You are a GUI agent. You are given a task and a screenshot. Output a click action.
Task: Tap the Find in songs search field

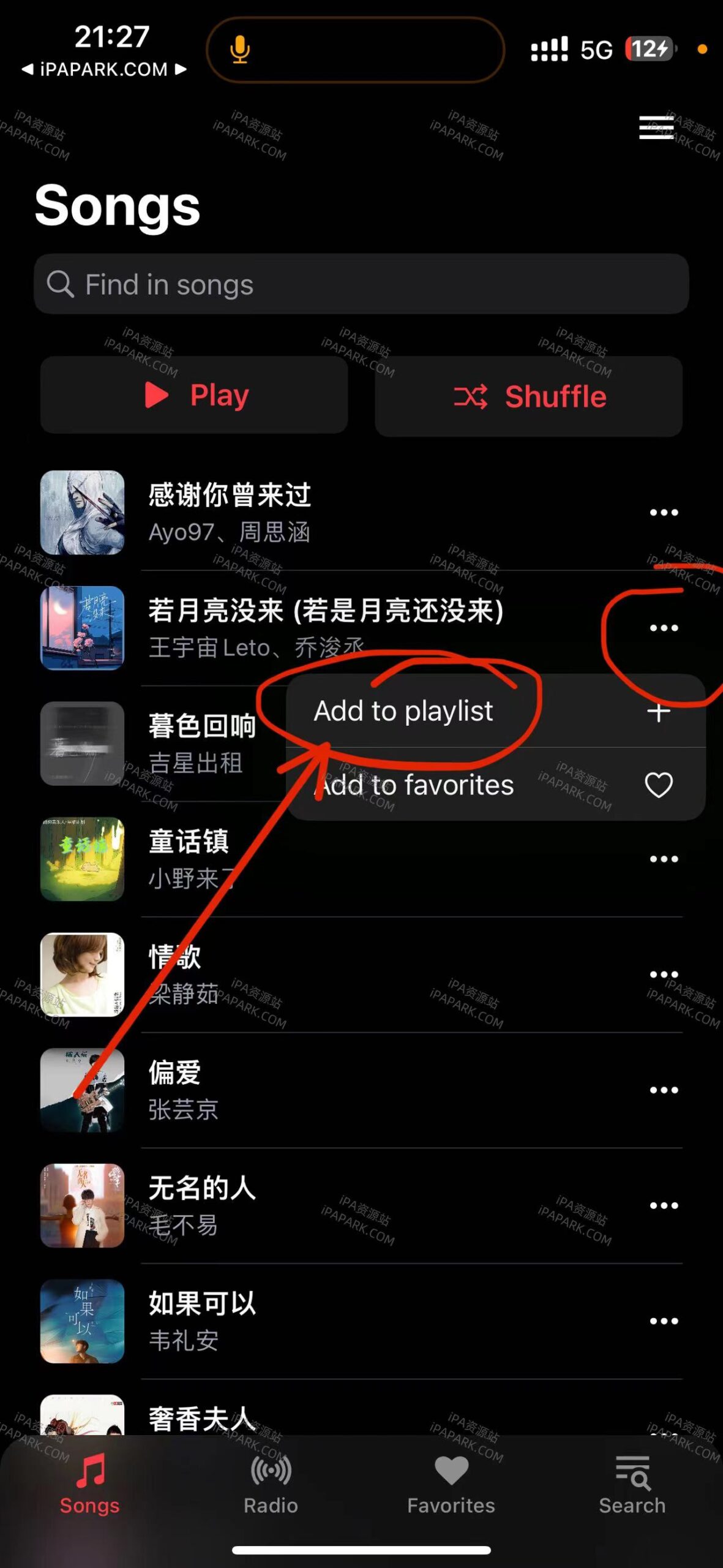(x=361, y=284)
